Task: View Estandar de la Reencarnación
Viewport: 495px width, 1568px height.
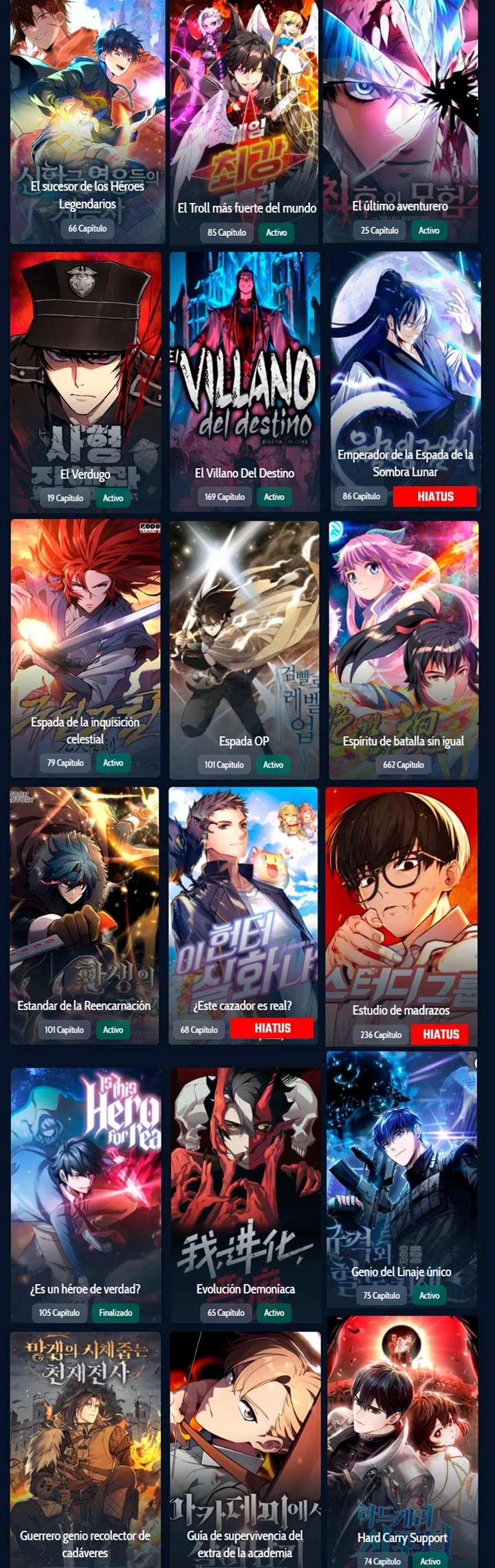Action: [85, 916]
